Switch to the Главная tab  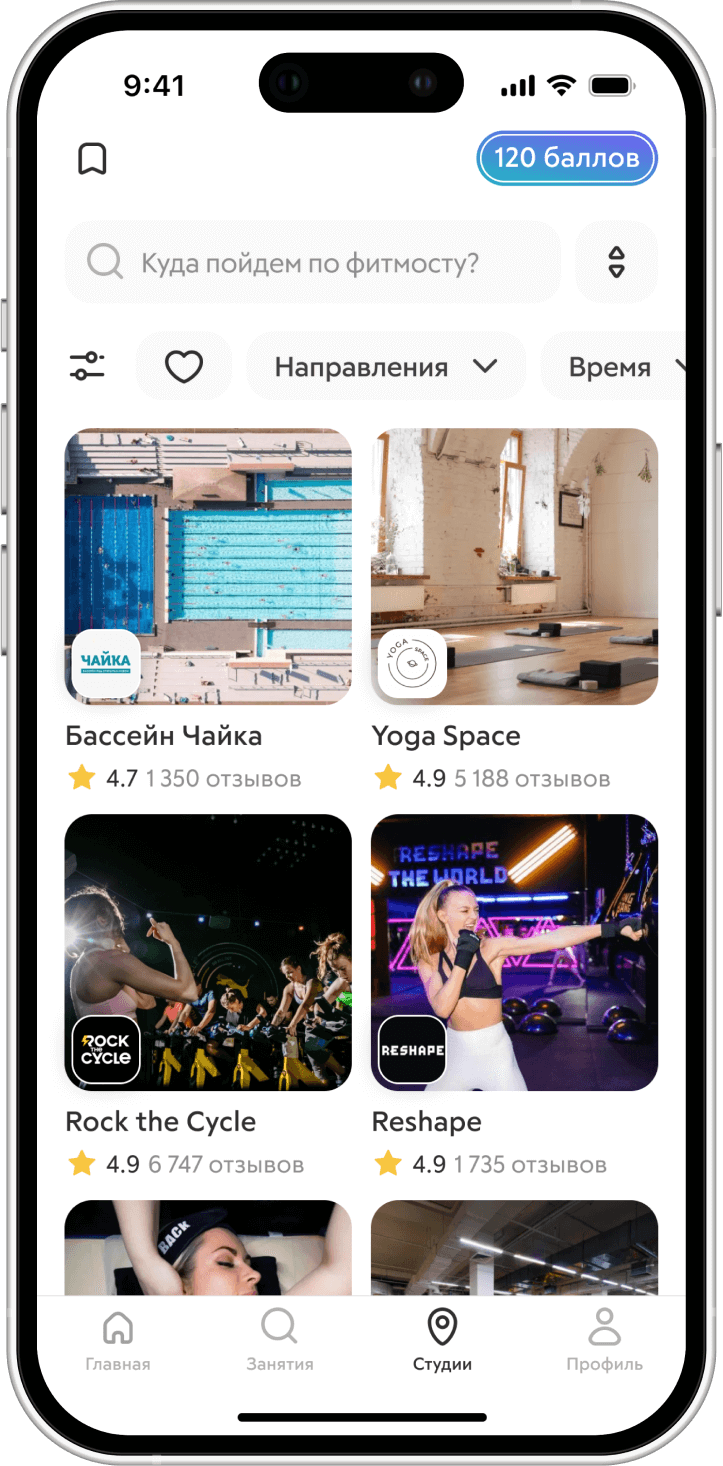118,1342
